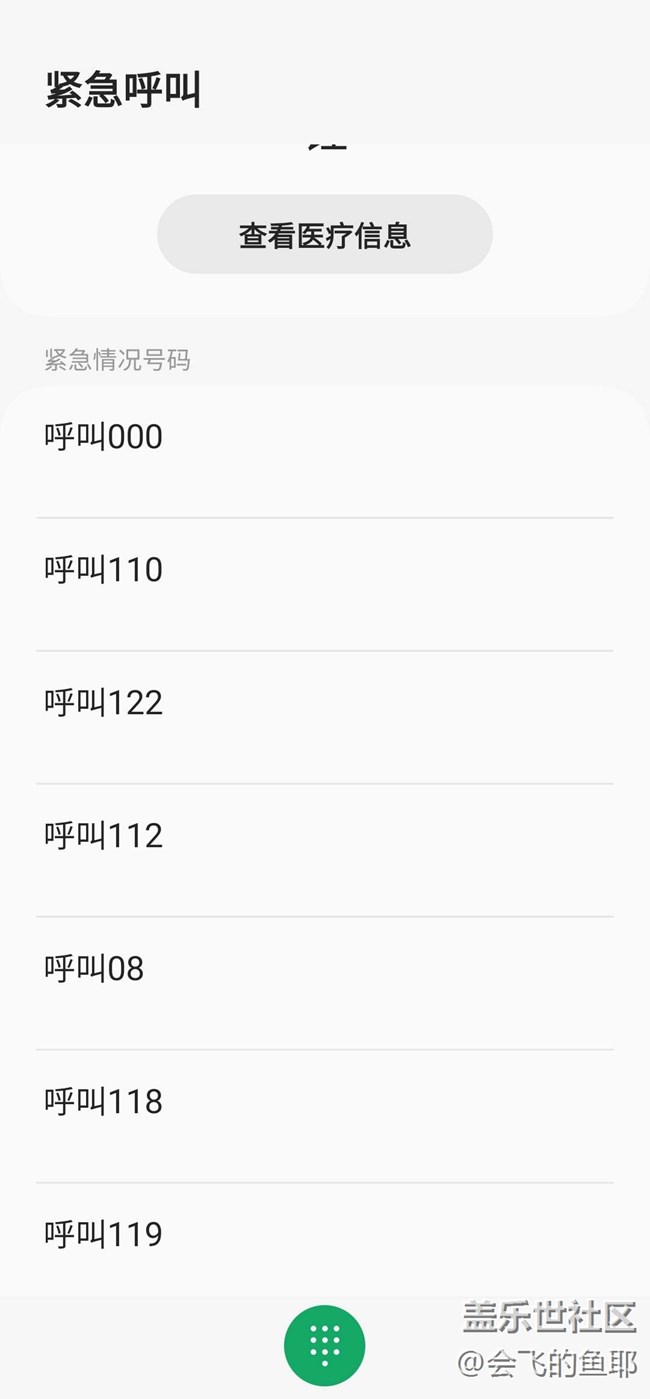Select 呼叫119 to dial
Screen dimensions: 650x1399
point(325,1240)
